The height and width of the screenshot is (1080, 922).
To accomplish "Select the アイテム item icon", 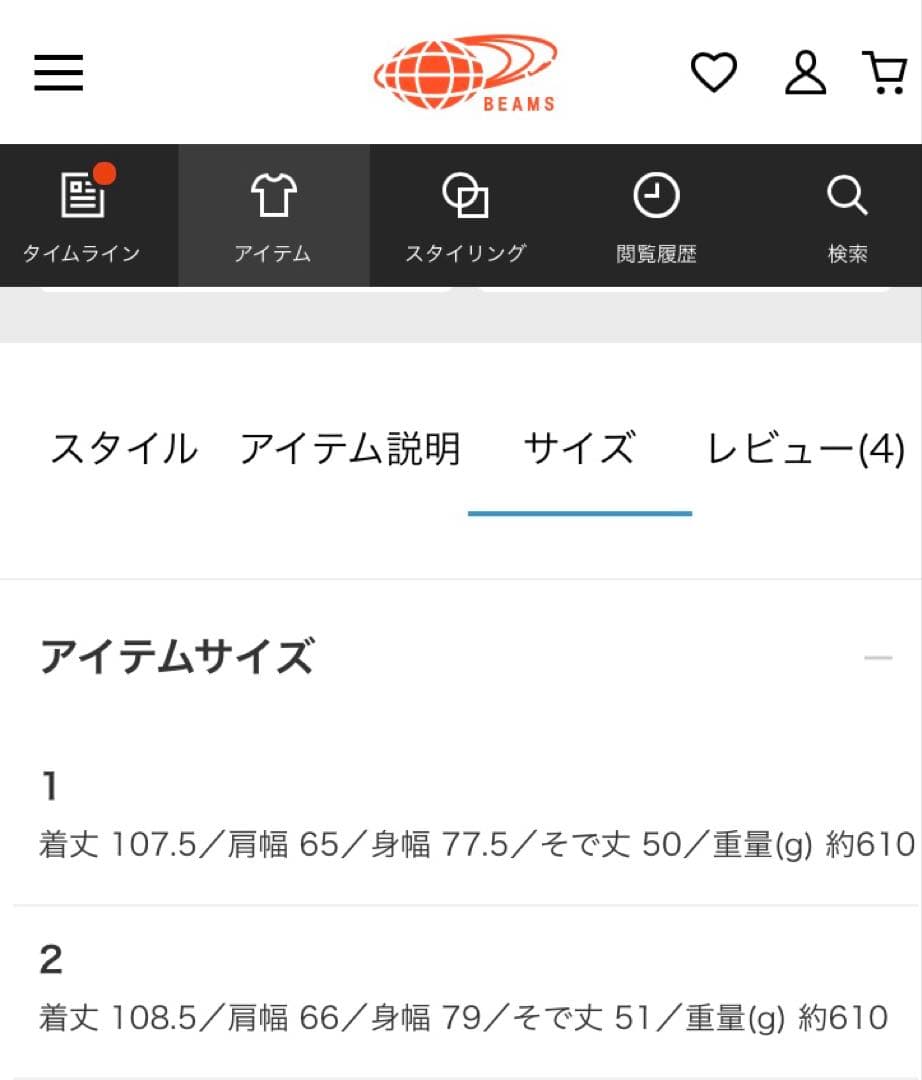I will point(274,214).
